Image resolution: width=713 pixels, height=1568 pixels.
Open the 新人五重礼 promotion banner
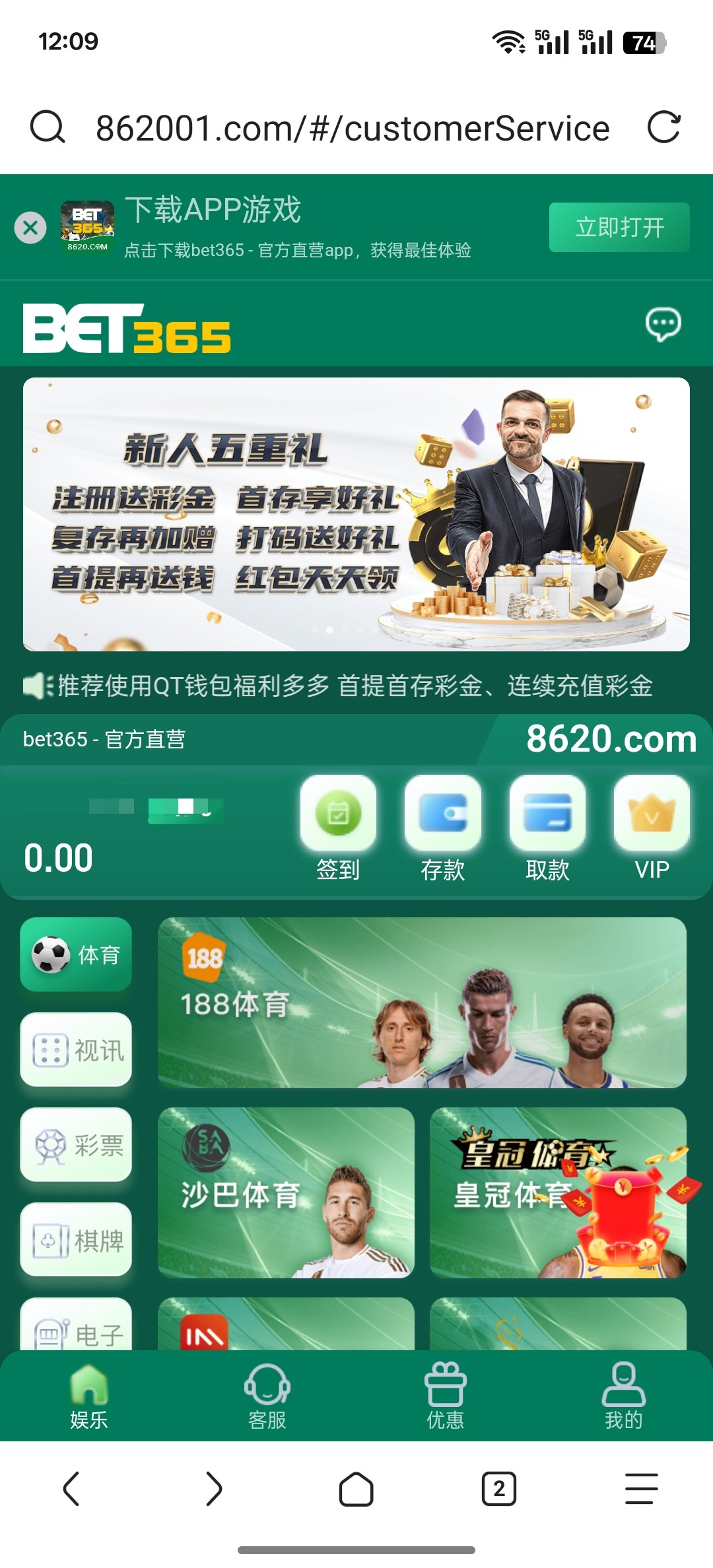356,514
